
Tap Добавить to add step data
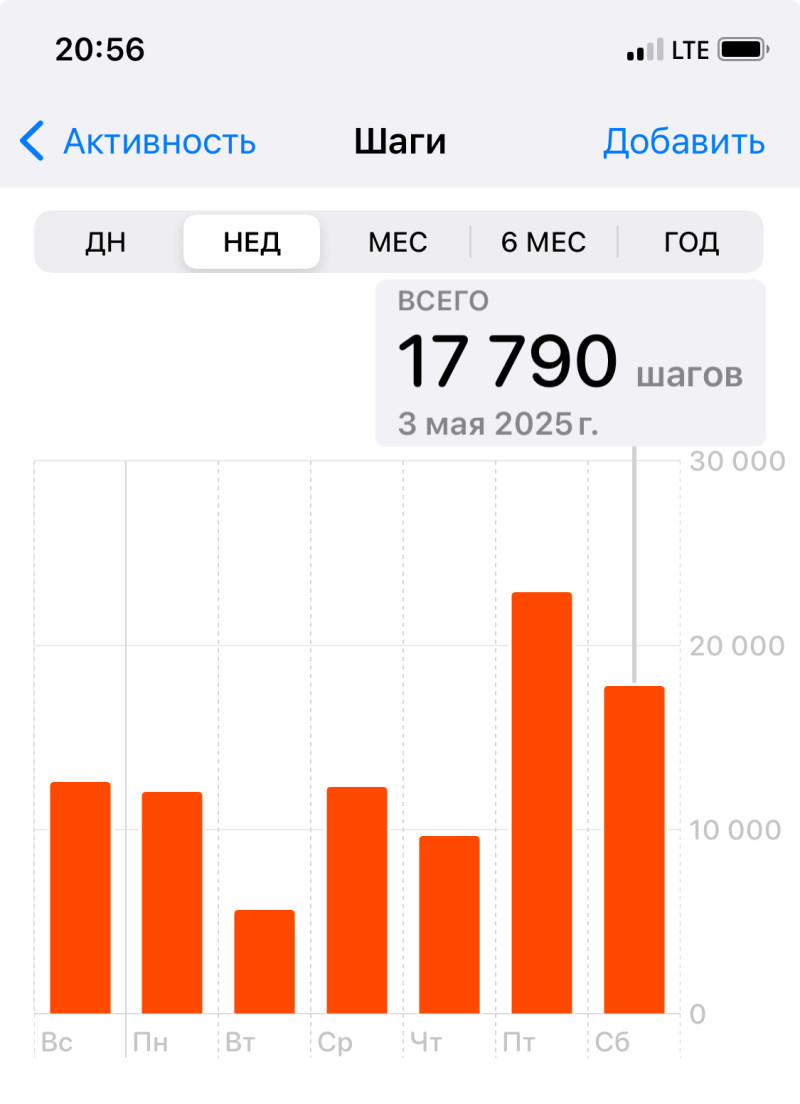click(x=684, y=142)
